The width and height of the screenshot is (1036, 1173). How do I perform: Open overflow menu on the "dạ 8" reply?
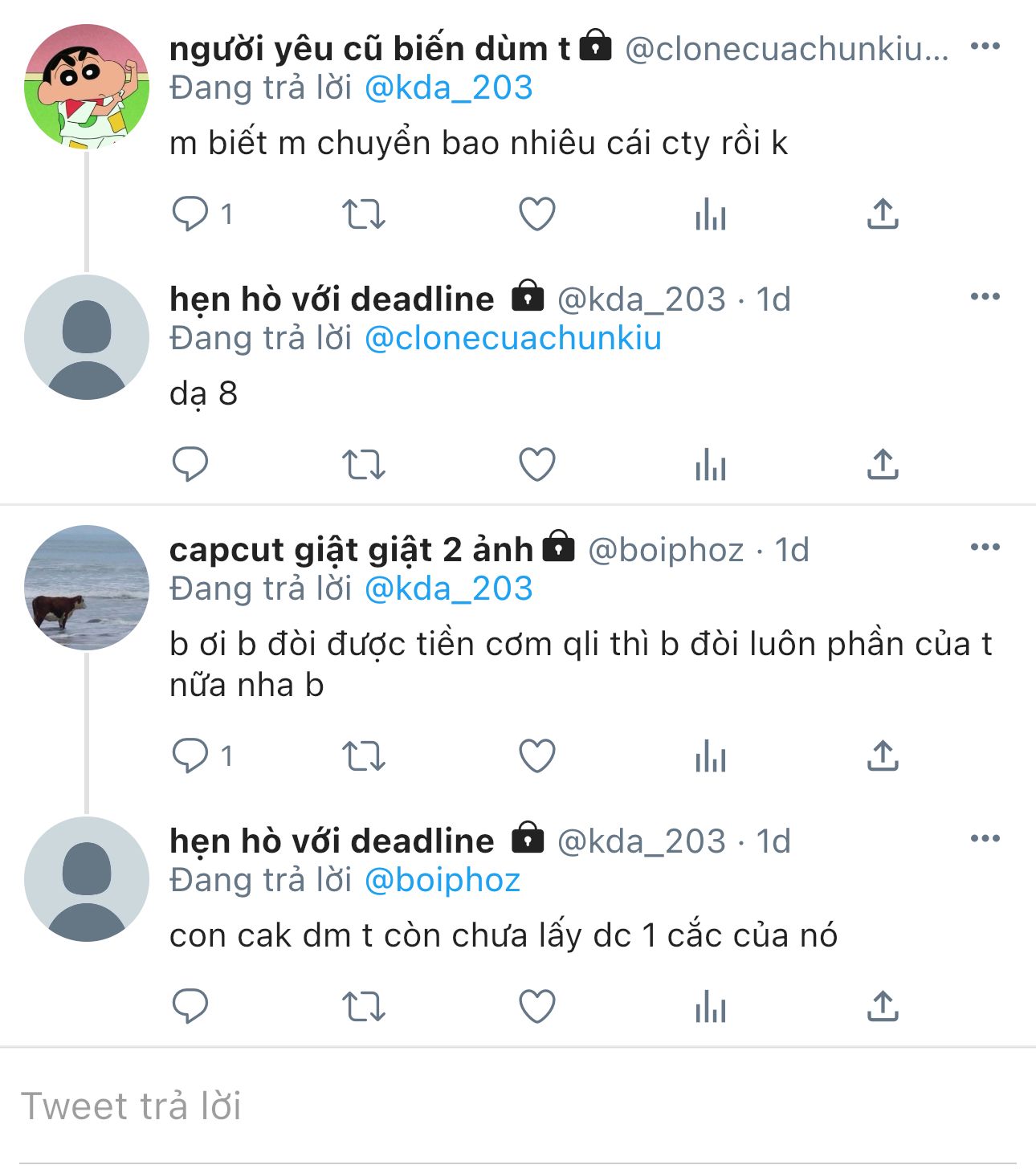pyautogui.click(x=985, y=296)
